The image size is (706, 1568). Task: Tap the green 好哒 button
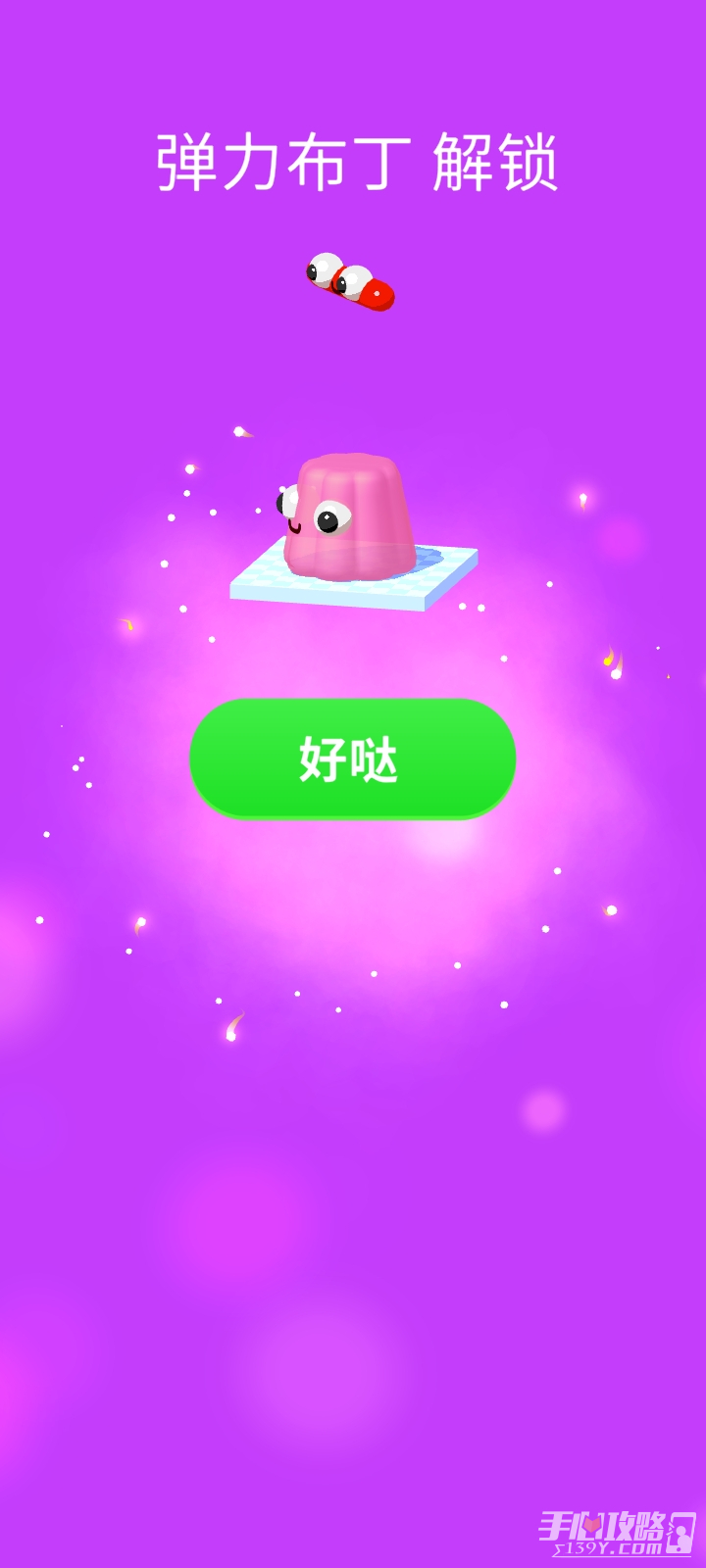point(352,759)
